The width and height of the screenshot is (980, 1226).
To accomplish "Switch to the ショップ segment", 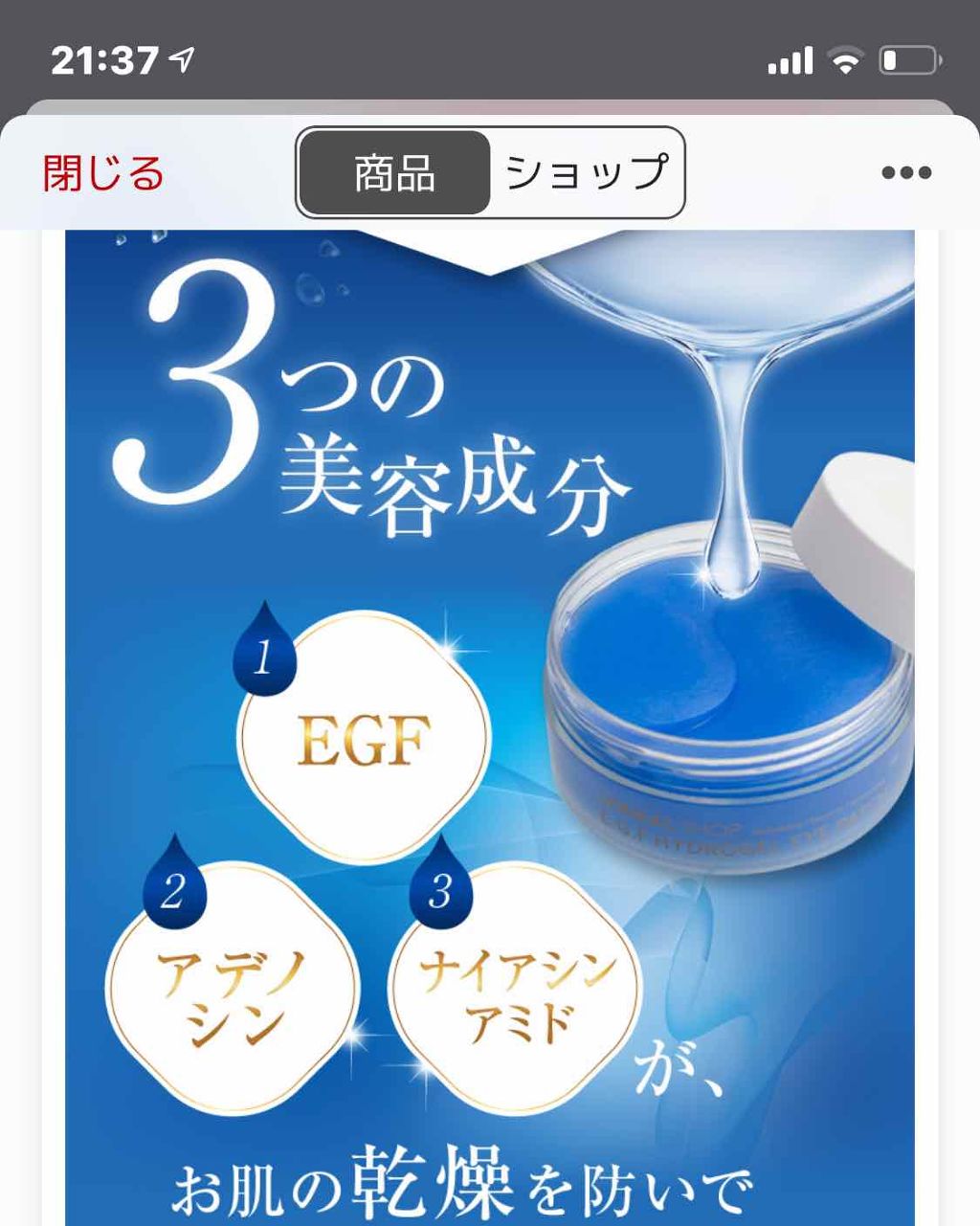I will tap(587, 173).
